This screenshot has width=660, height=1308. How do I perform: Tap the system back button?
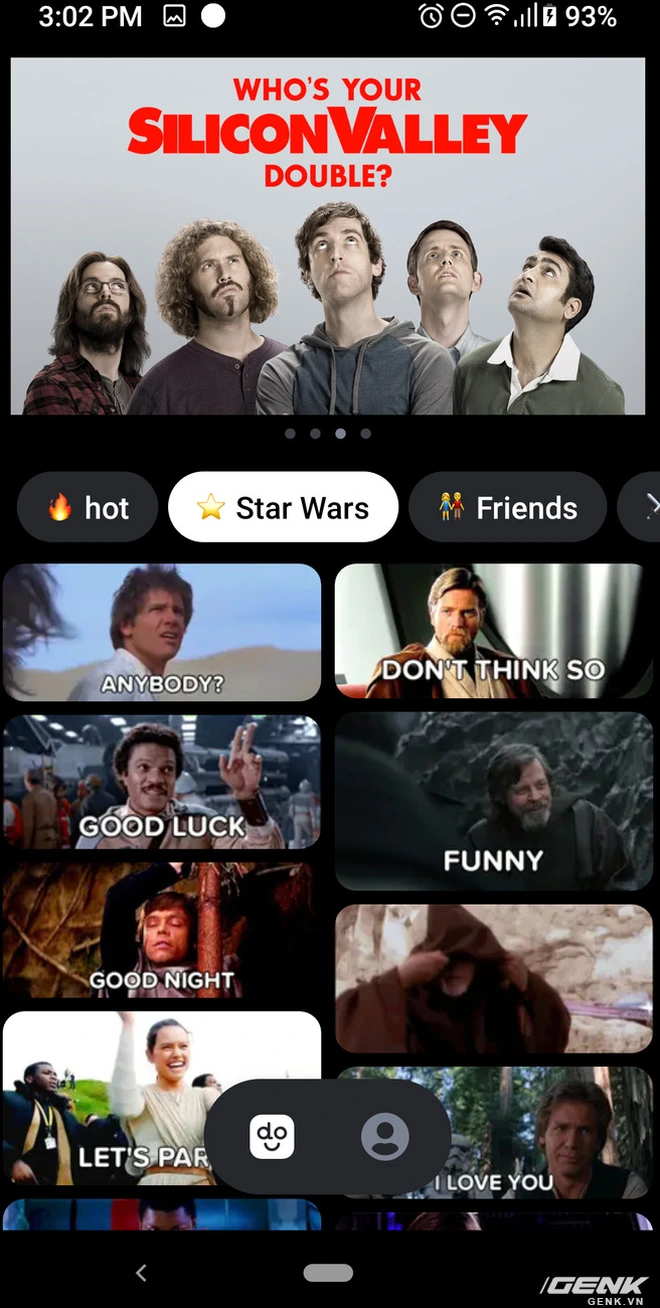click(x=141, y=1272)
